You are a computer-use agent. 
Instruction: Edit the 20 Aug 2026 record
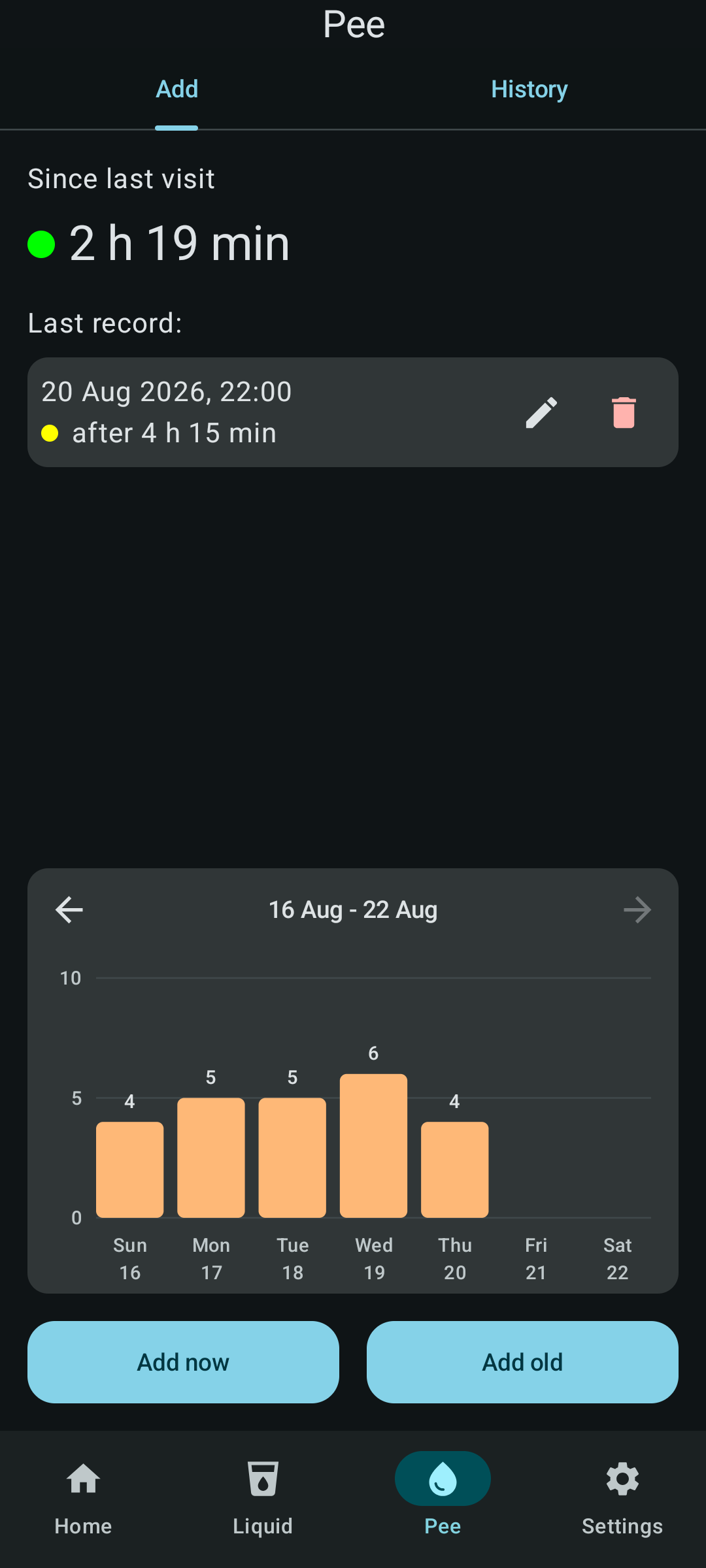point(541,412)
